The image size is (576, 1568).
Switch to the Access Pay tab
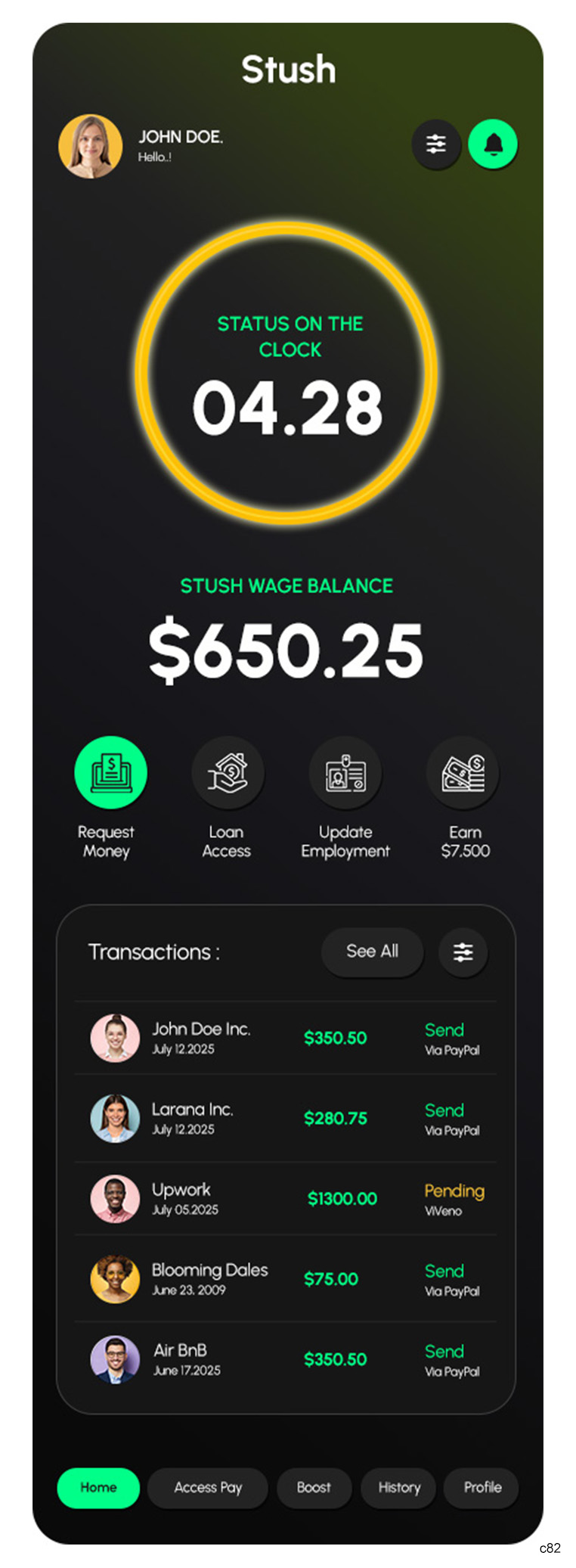(208, 1487)
